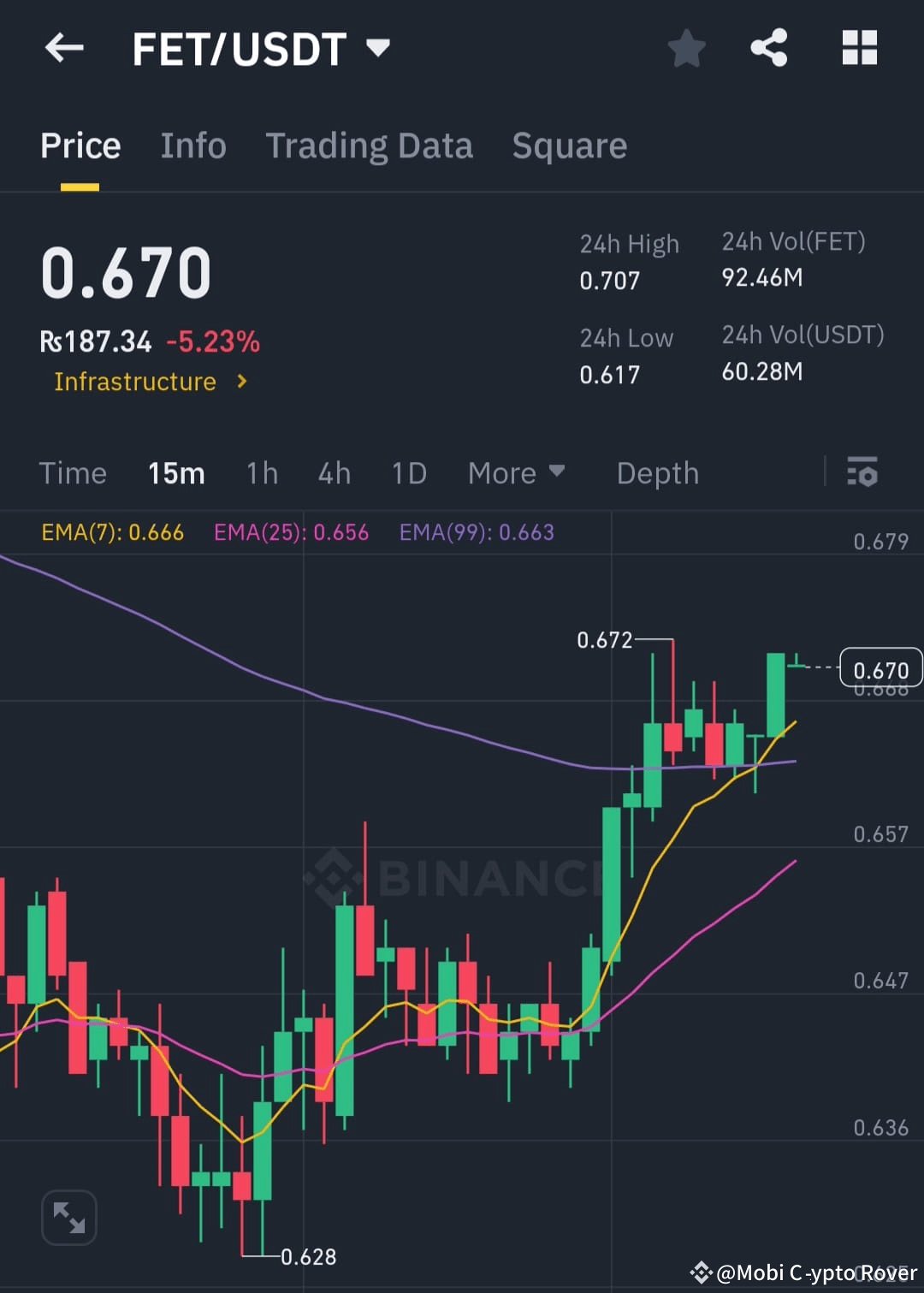Click the back arrow to exit the chart
The image size is (924, 1293).
click(64, 48)
